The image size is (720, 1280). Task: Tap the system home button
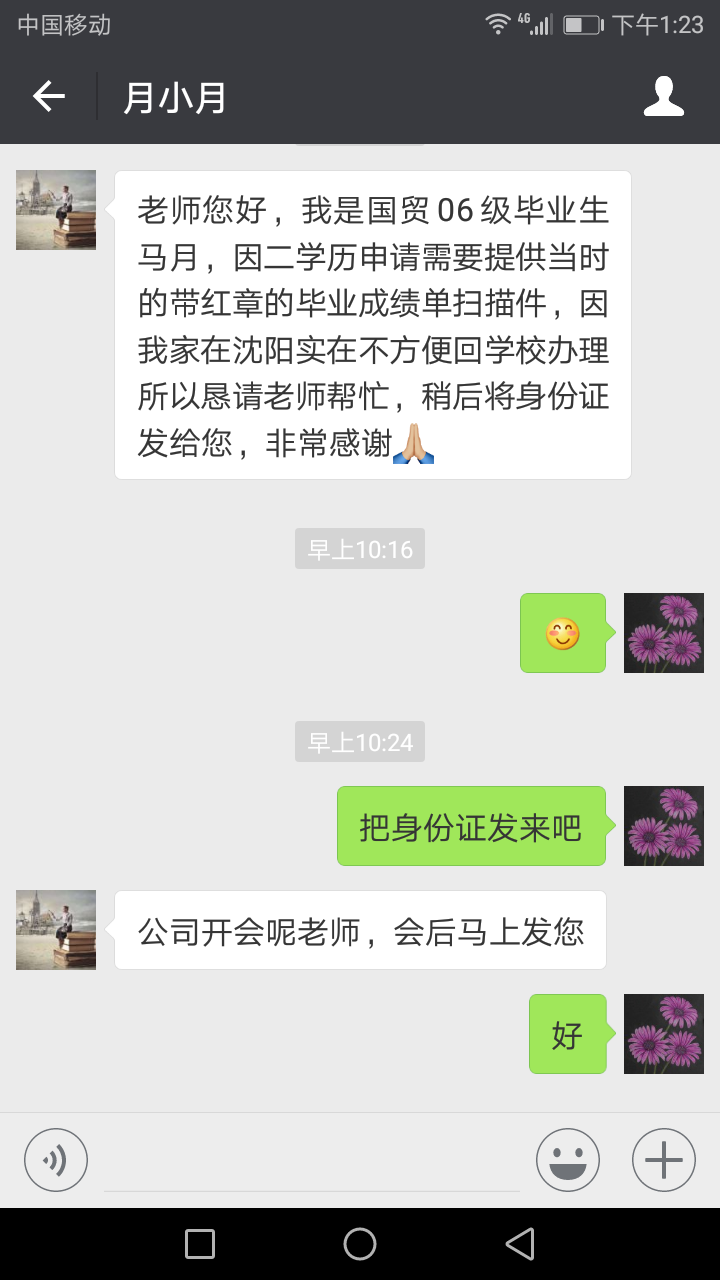pyautogui.click(x=360, y=1244)
